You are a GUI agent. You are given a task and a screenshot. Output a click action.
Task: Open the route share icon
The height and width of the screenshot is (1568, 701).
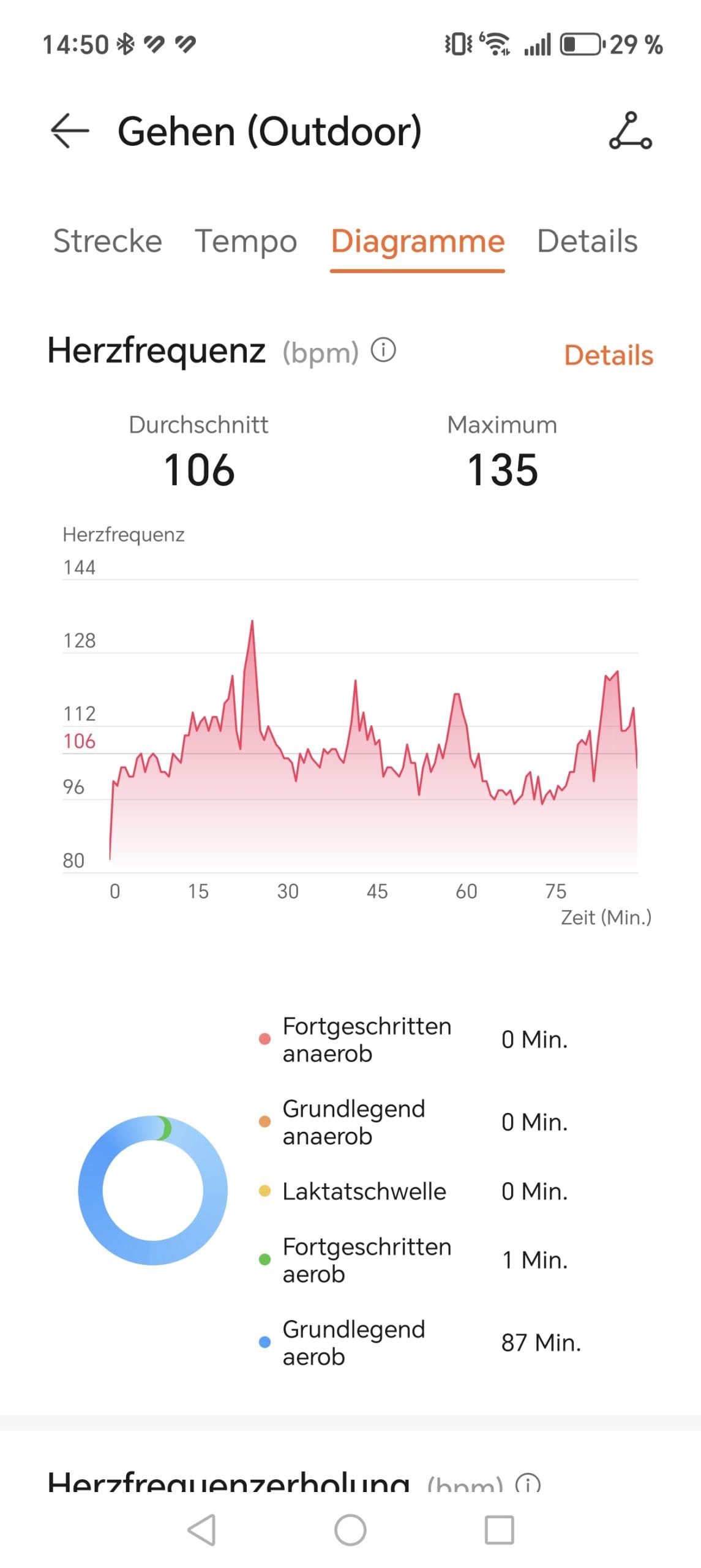(x=630, y=130)
